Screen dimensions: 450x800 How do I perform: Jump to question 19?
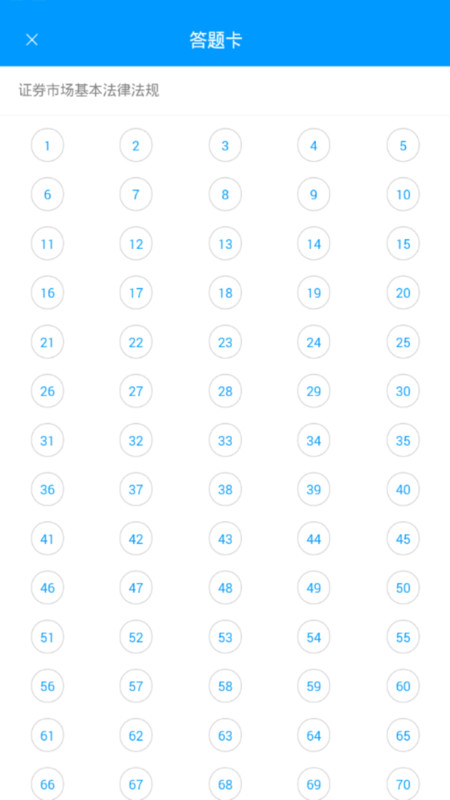[x=314, y=293]
